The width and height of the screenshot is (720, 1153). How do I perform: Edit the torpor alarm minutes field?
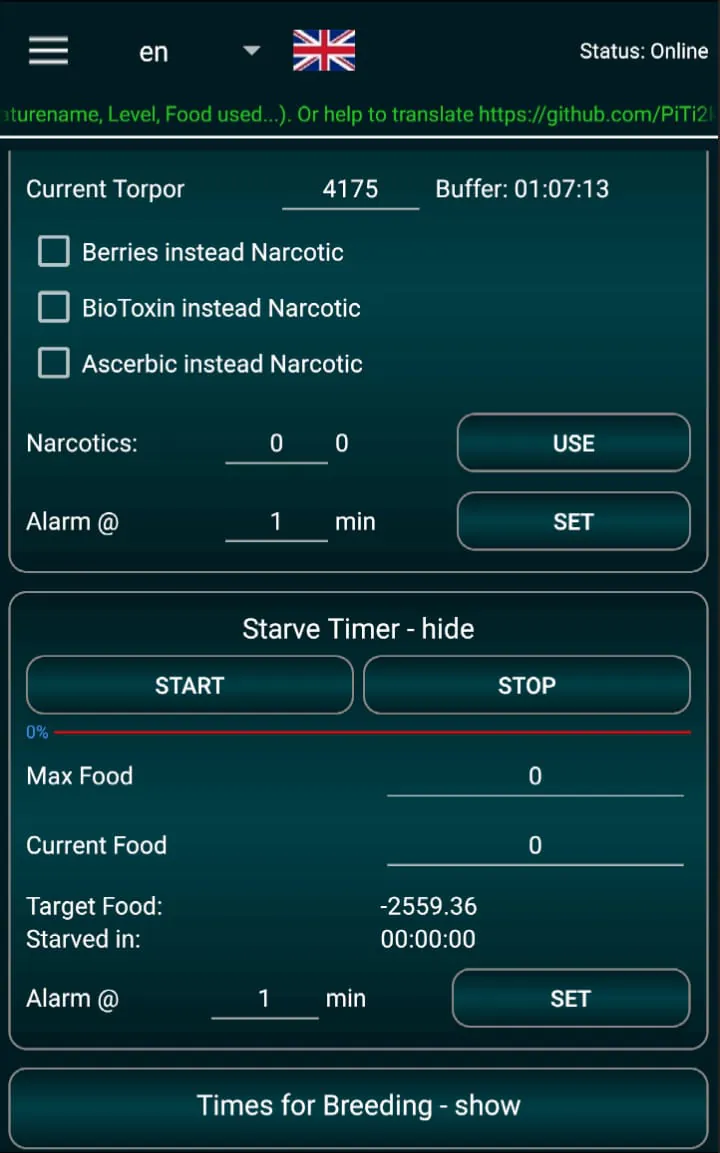(276, 522)
